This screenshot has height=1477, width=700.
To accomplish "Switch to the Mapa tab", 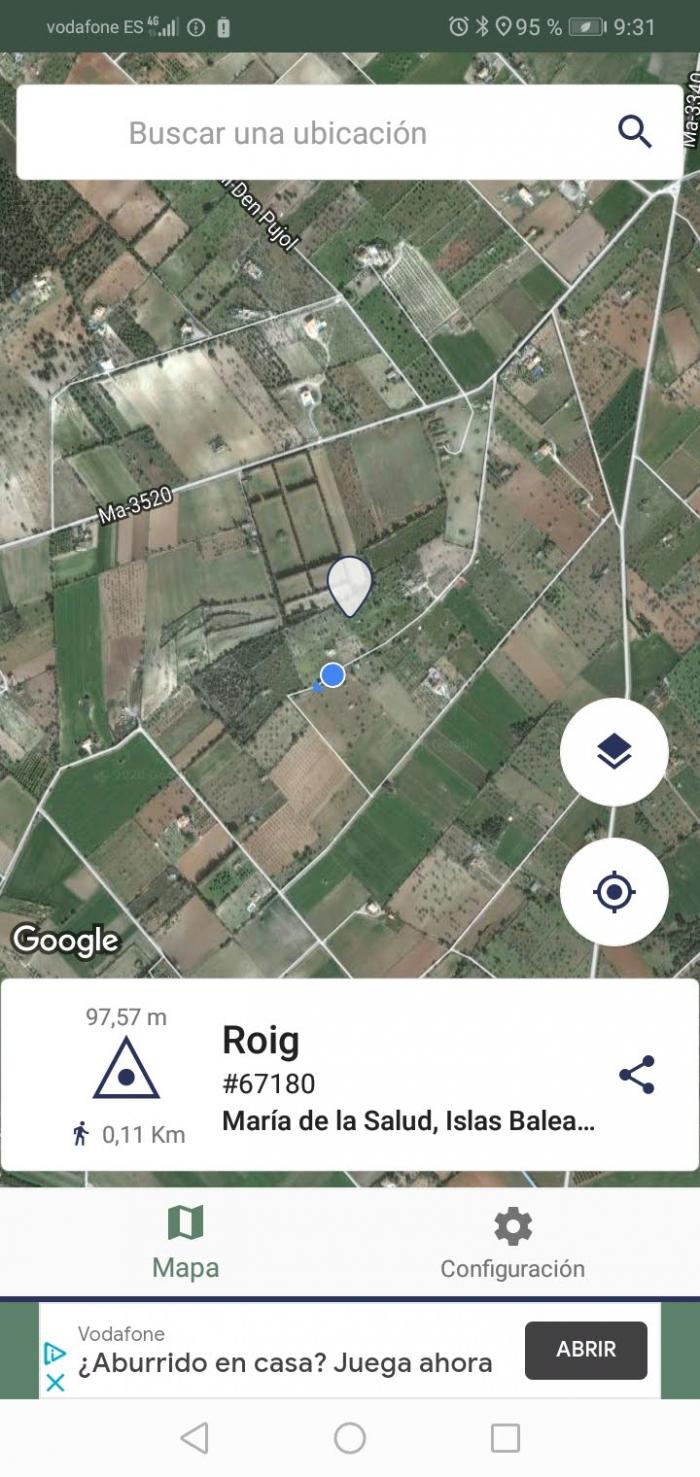I will [x=186, y=1243].
